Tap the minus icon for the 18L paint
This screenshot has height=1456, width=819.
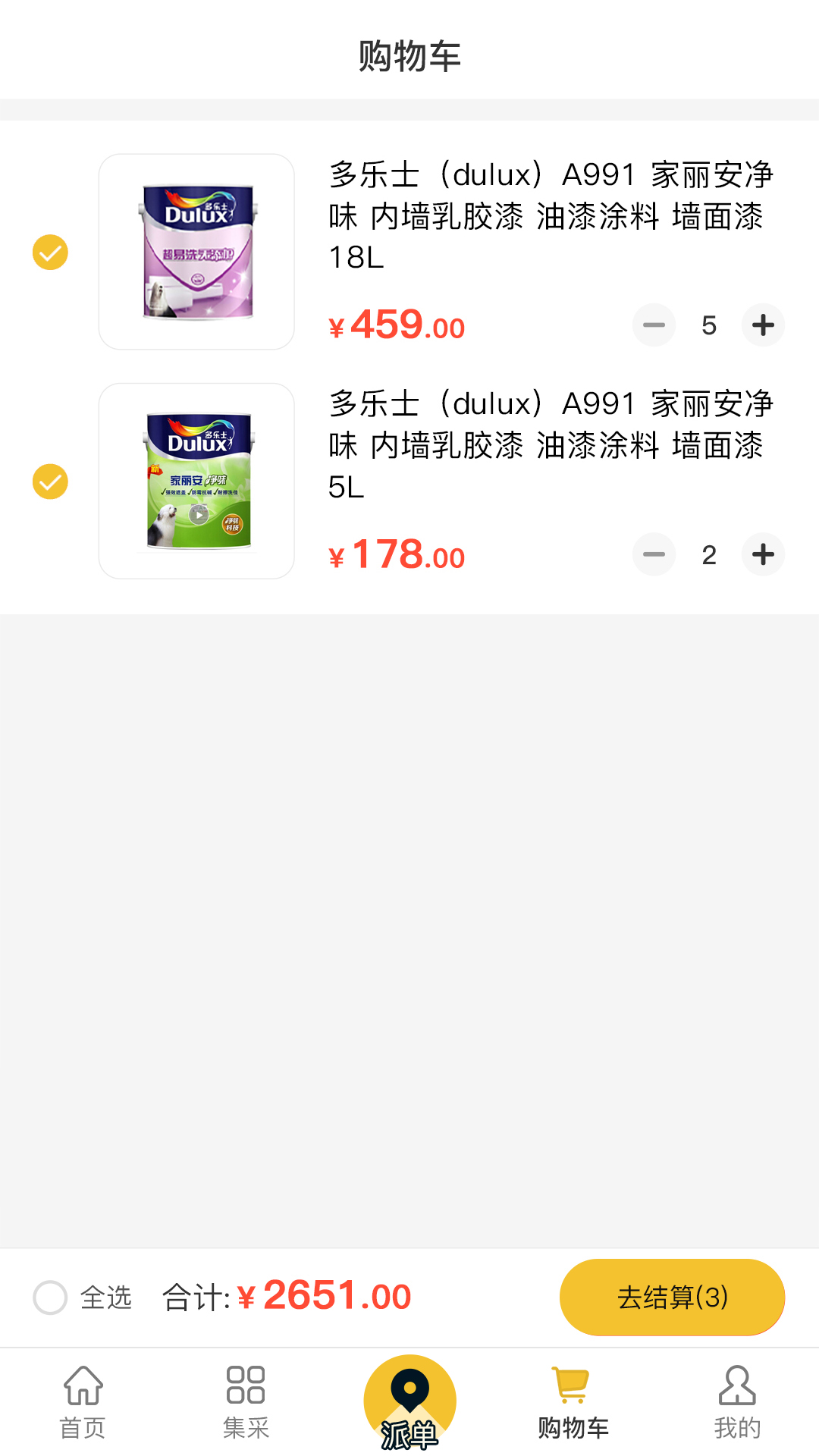tap(654, 325)
